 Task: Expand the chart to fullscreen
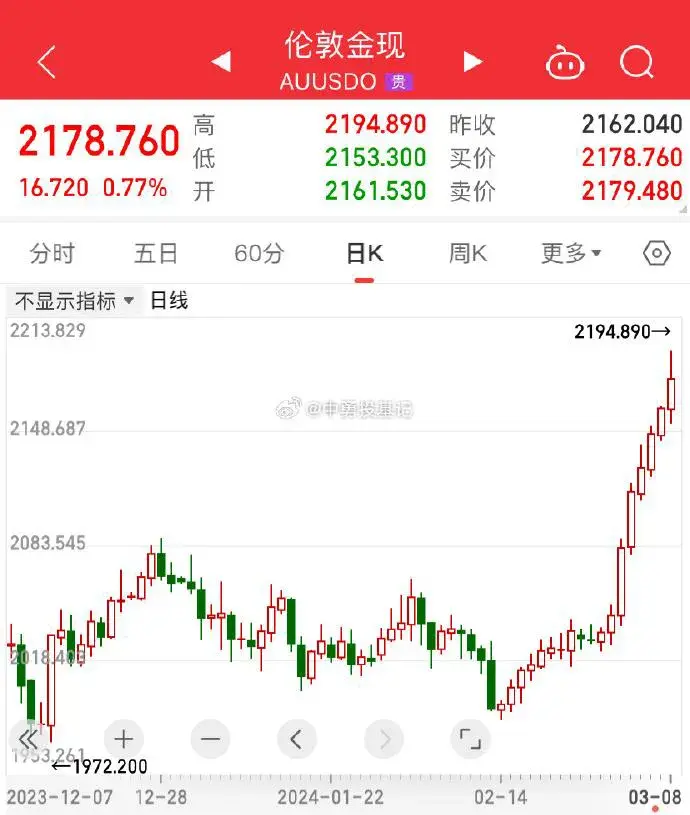click(x=468, y=740)
